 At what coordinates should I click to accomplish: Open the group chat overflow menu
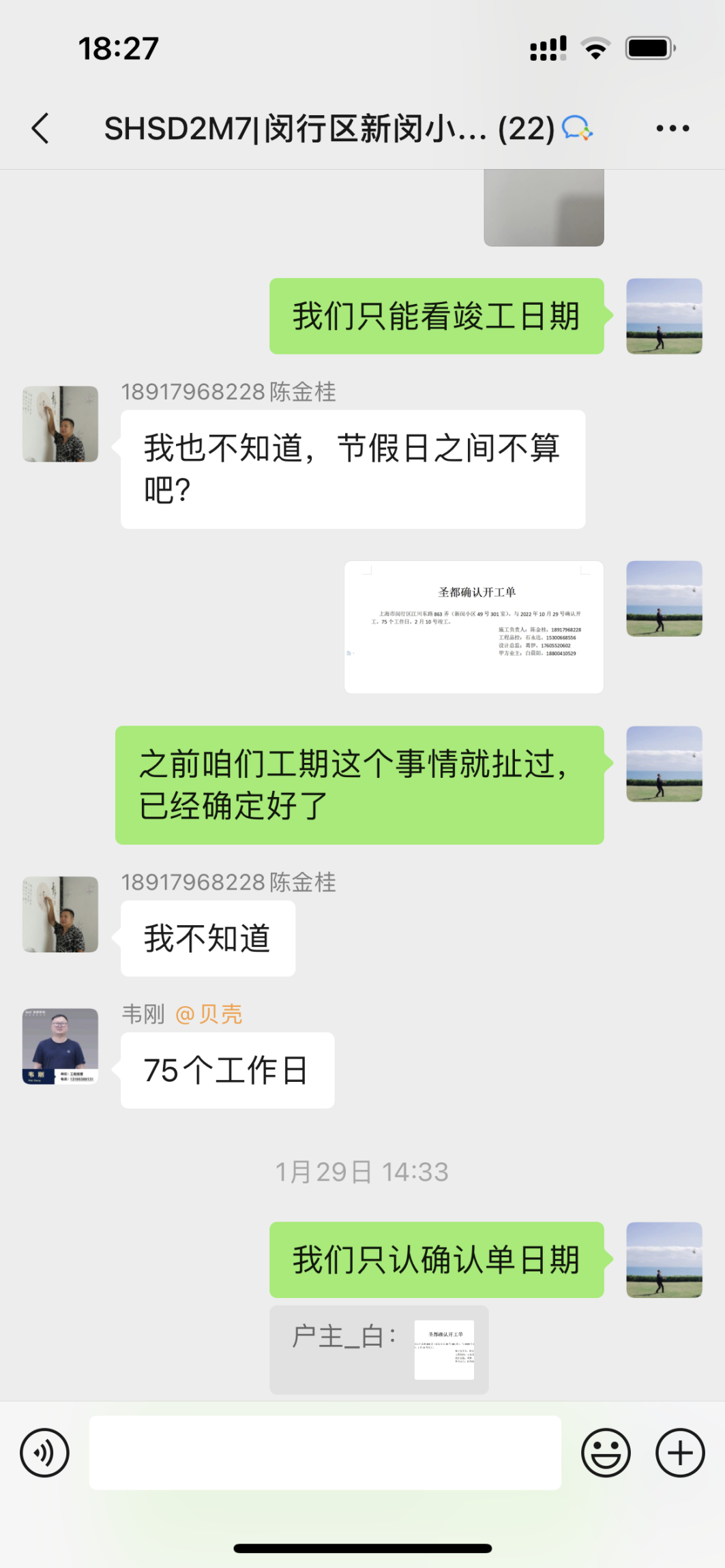672,128
